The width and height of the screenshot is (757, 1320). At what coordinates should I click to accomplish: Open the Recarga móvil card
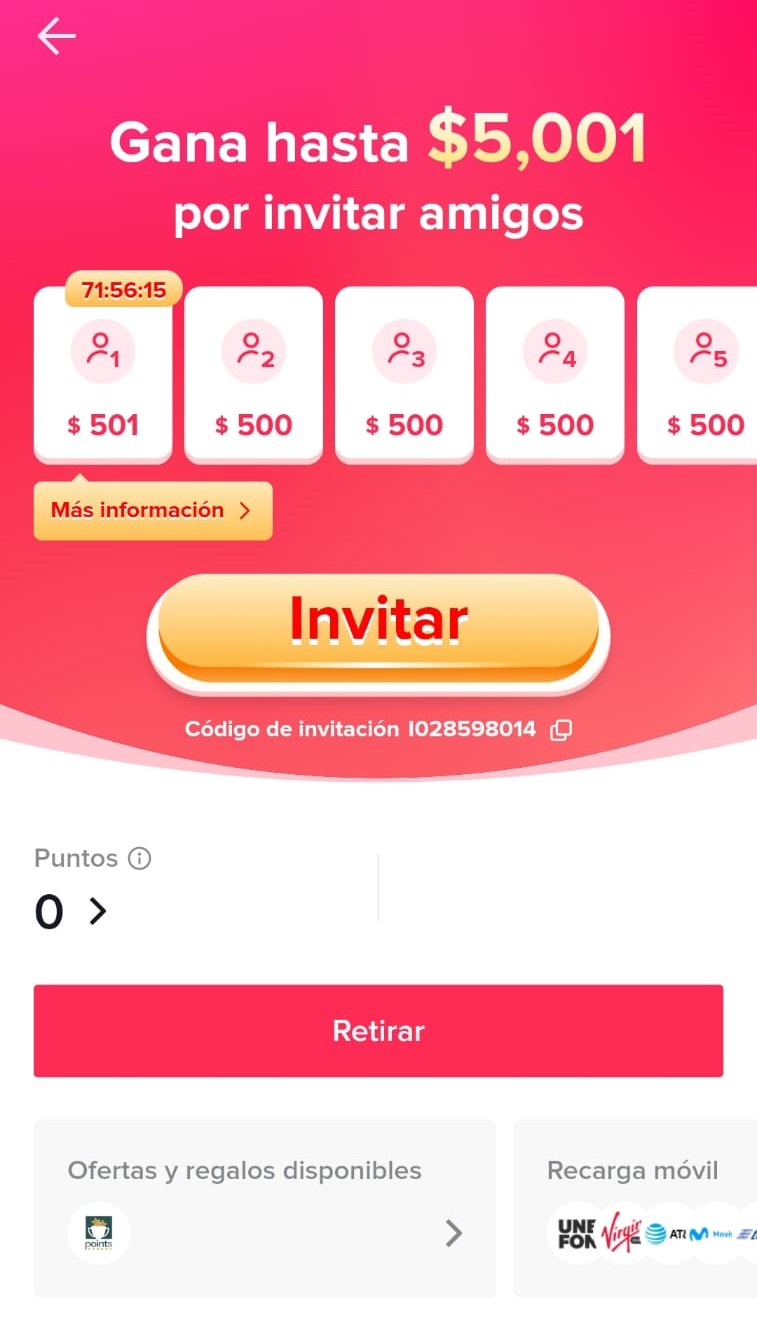(x=635, y=1208)
